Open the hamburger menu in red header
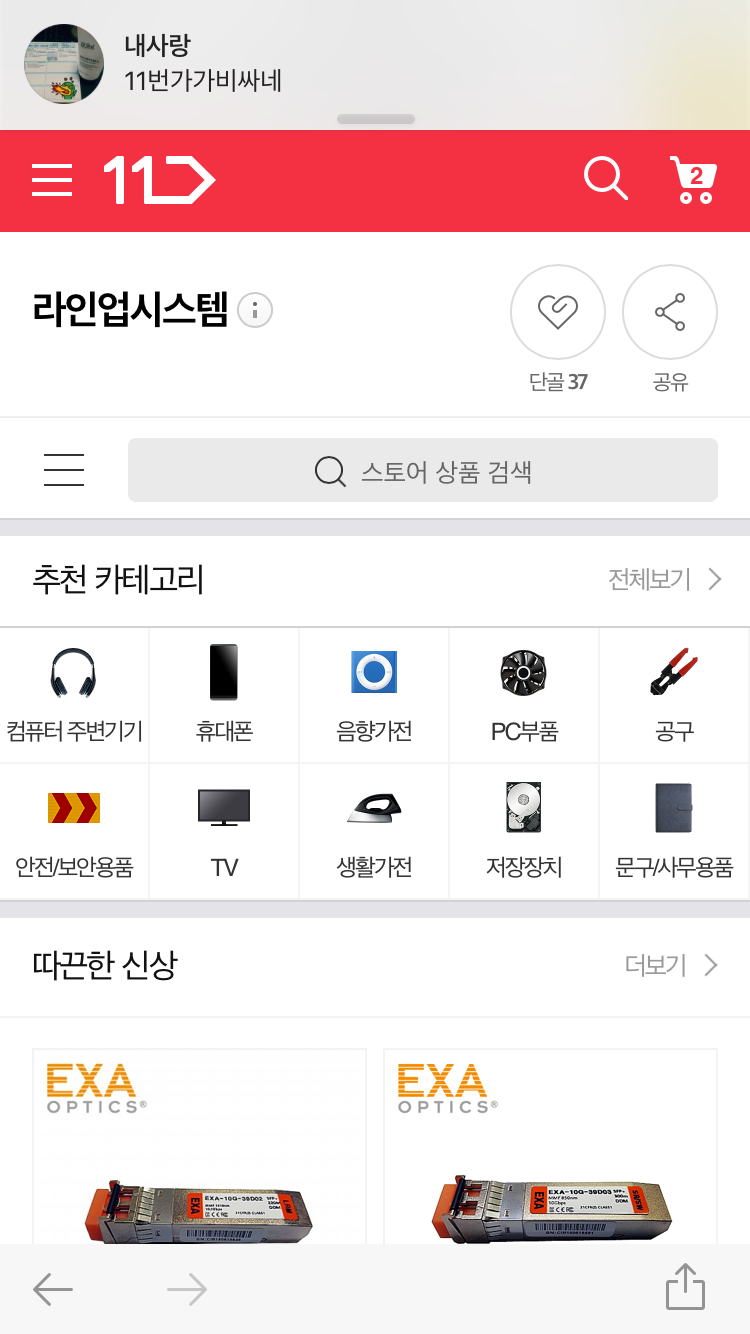The width and height of the screenshot is (750, 1334). tap(52, 180)
